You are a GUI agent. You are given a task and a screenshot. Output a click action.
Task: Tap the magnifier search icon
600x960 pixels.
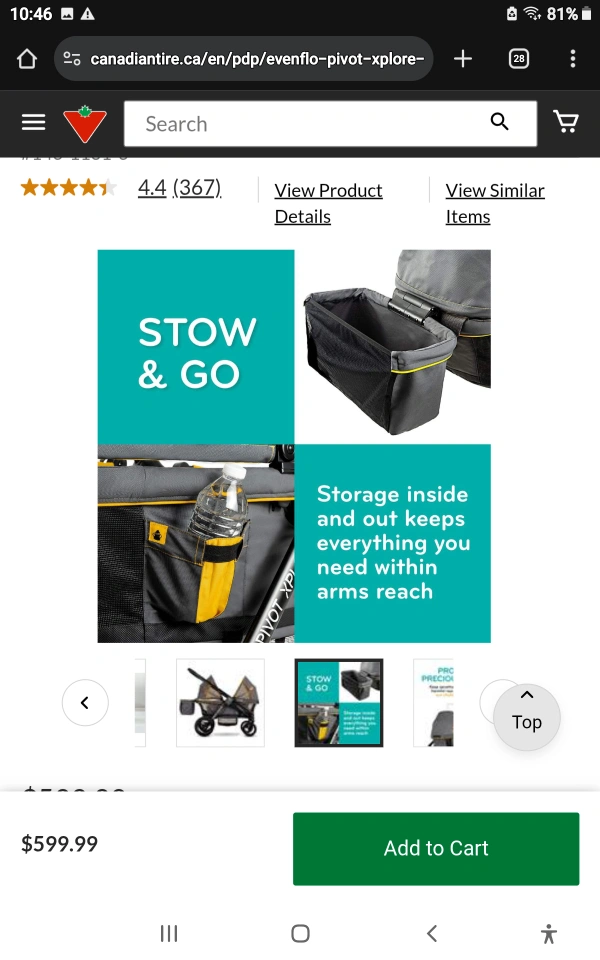pyautogui.click(x=500, y=122)
